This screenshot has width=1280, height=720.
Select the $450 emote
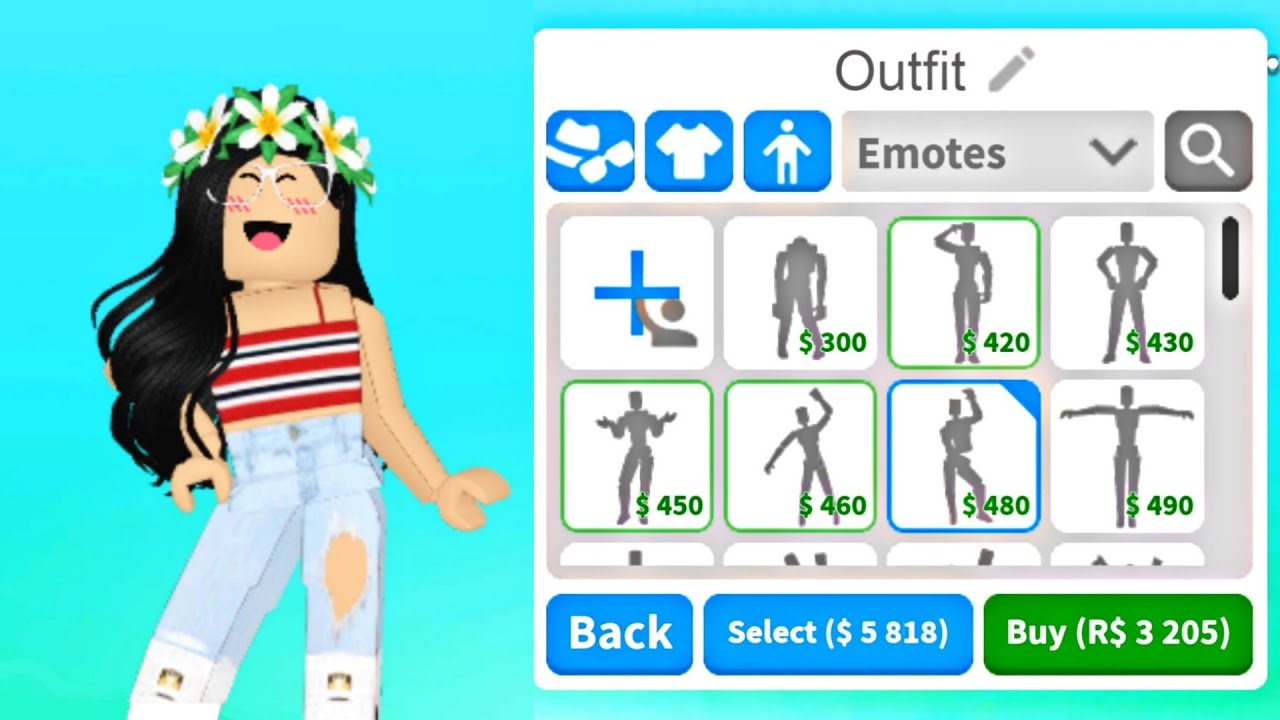pos(637,456)
